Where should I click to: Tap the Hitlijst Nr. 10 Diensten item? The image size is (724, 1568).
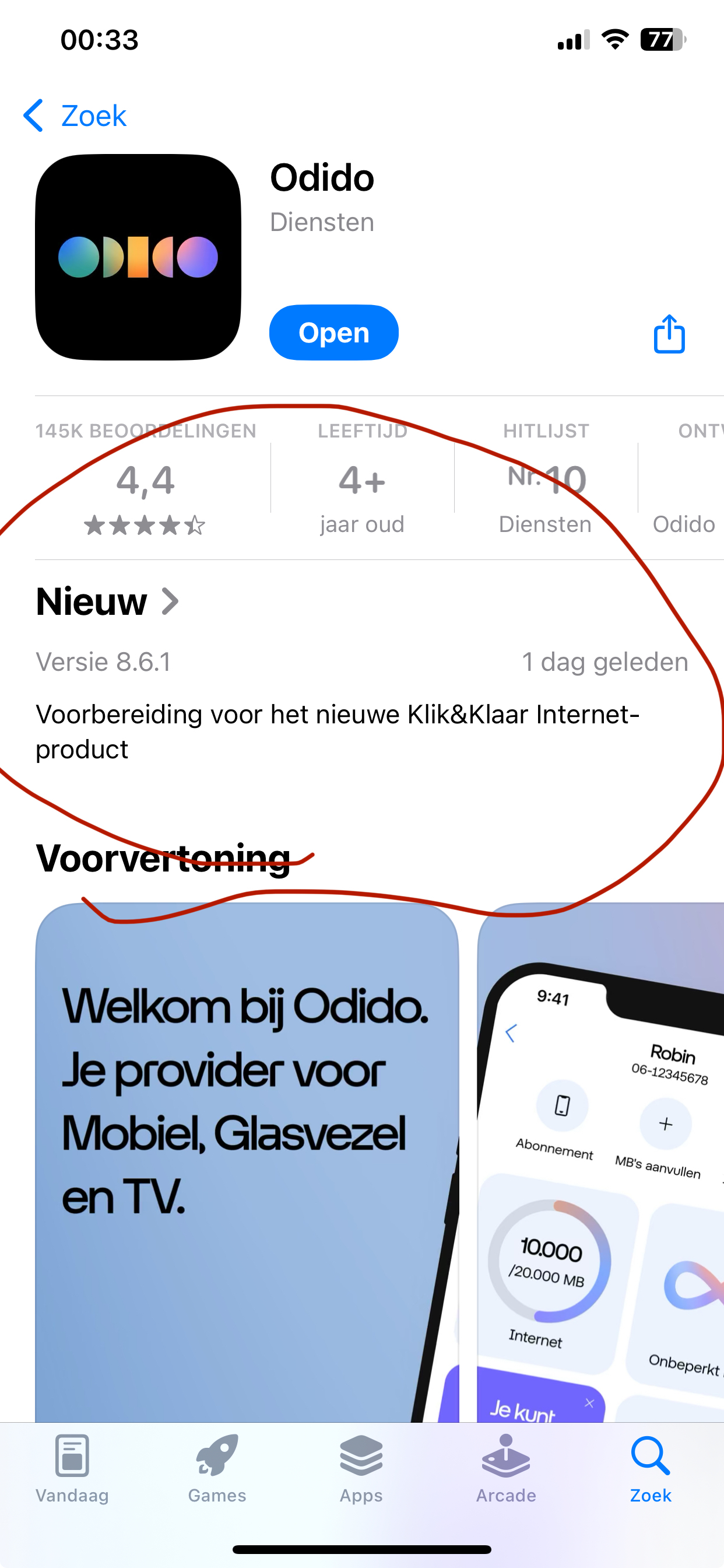coord(546,479)
